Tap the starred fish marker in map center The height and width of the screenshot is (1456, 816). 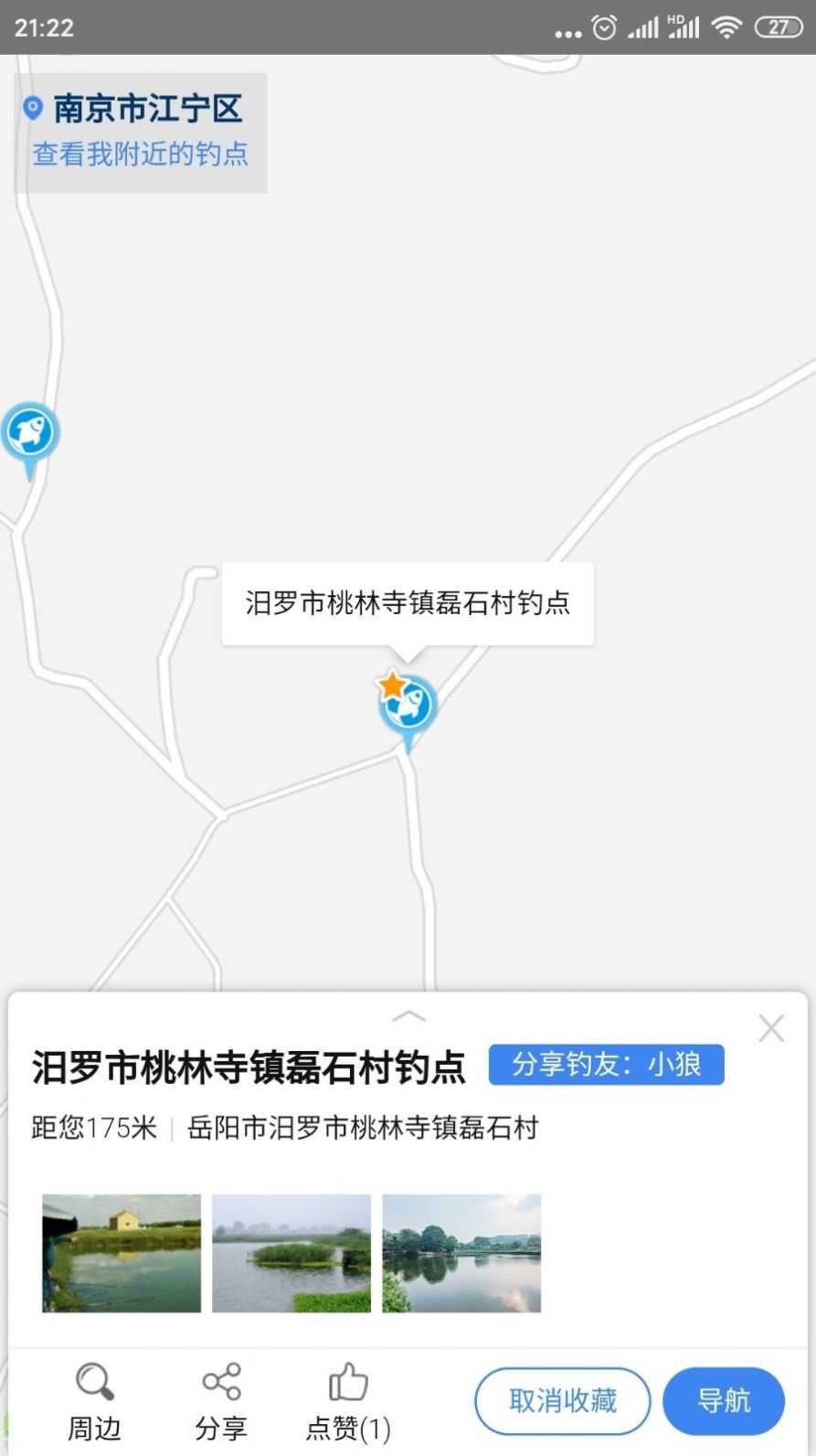click(407, 704)
